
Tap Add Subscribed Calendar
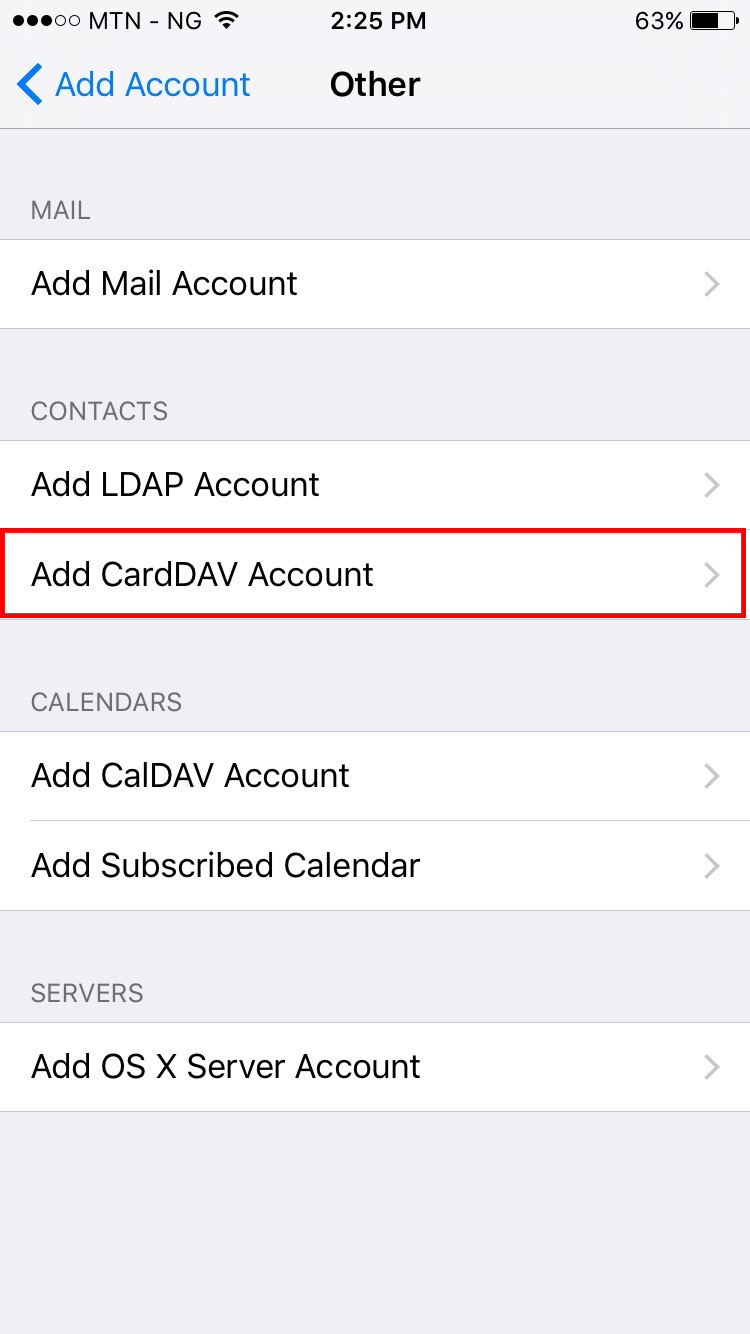pyautogui.click(x=375, y=866)
